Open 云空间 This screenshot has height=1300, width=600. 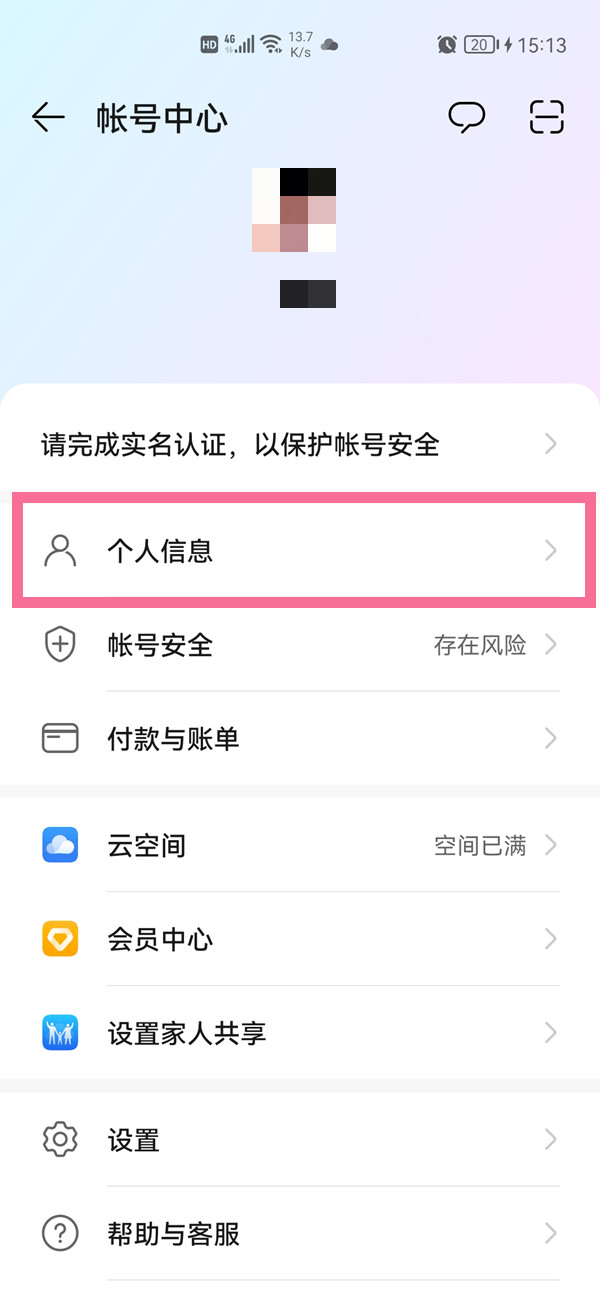pos(299,846)
